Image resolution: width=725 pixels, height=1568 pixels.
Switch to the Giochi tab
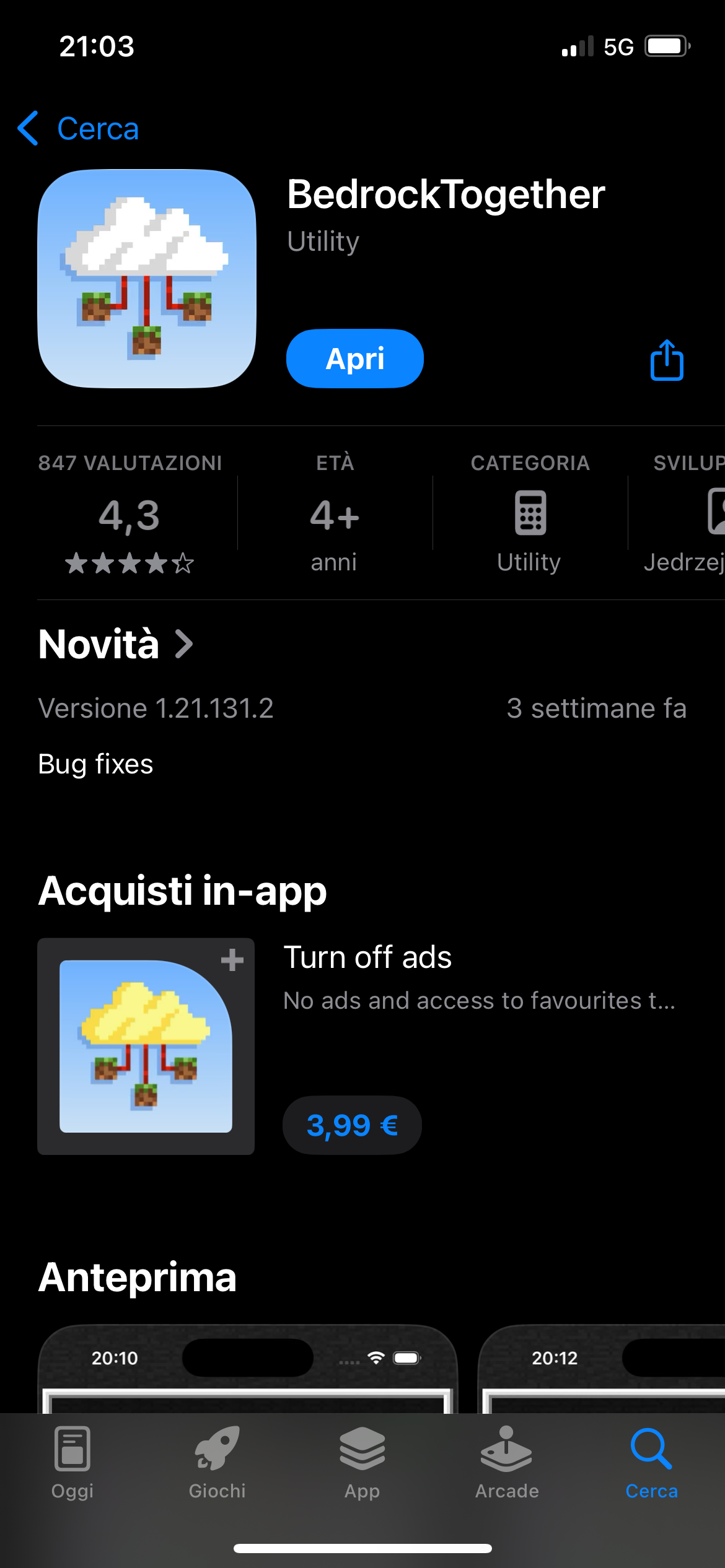pyautogui.click(x=217, y=1463)
